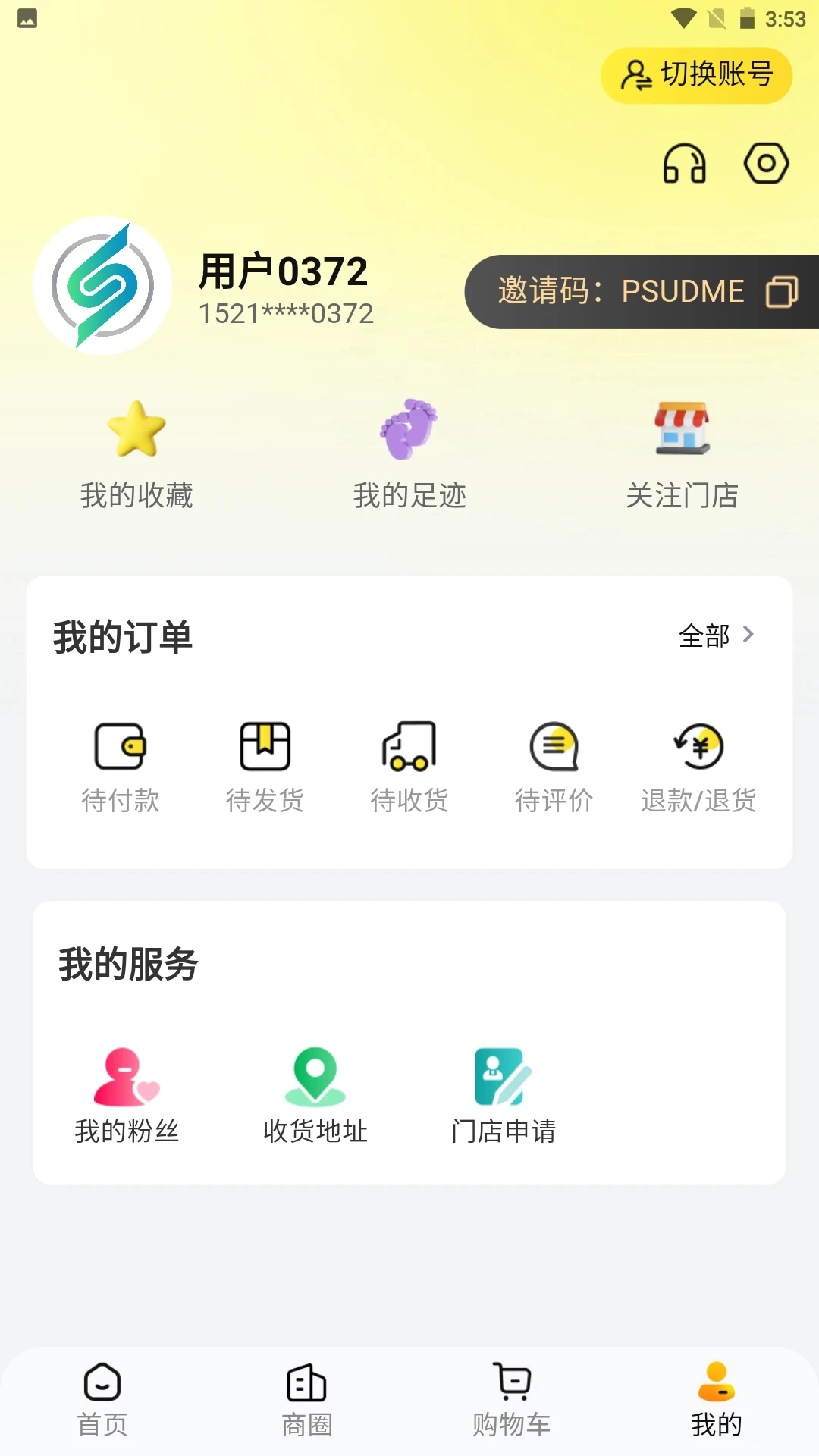Open 待评价 pending review orders
This screenshot has height=1456, width=819.
(x=554, y=766)
